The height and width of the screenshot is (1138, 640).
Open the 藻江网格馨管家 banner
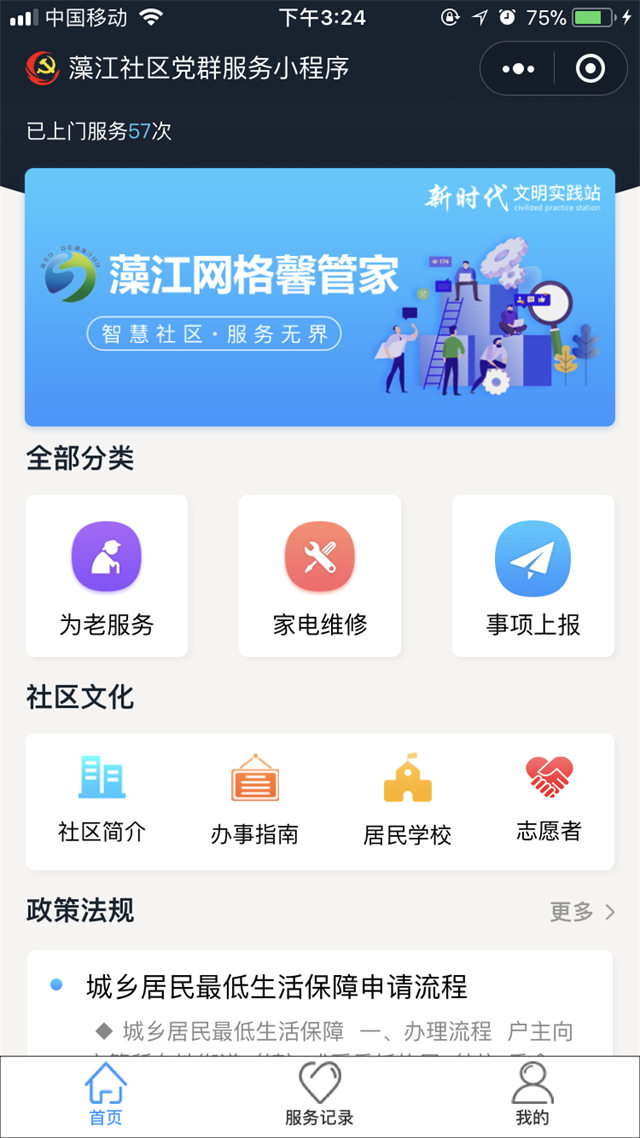(x=320, y=297)
